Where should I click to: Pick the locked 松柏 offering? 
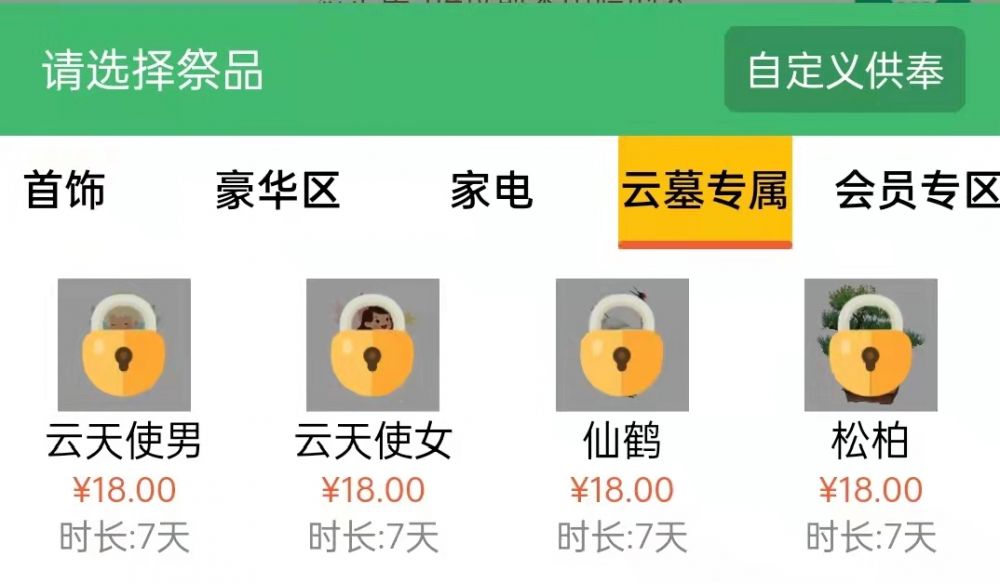[870, 345]
